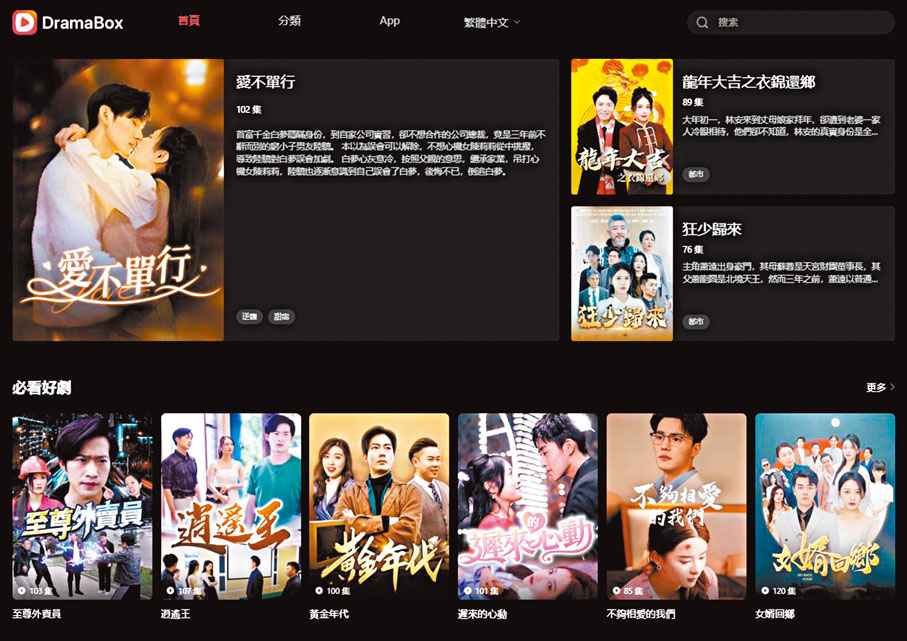The width and height of the screenshot is (907, 641).
Task: Switch to the 首頁 tab
Action: point(188,21)
